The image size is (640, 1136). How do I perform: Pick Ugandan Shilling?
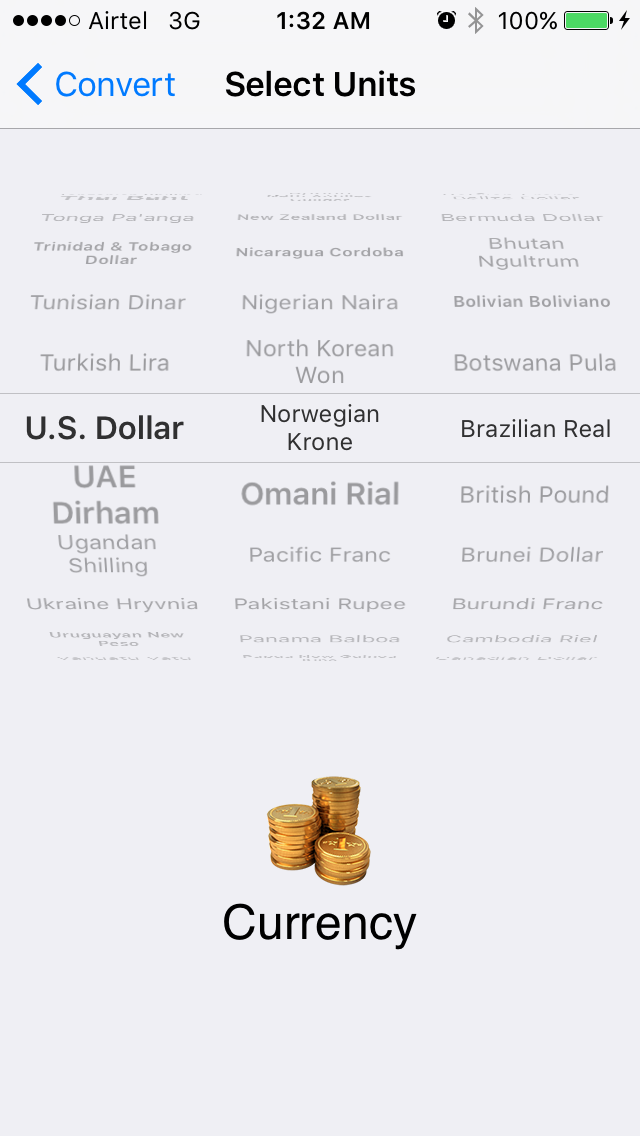click(x=107, y=554)
